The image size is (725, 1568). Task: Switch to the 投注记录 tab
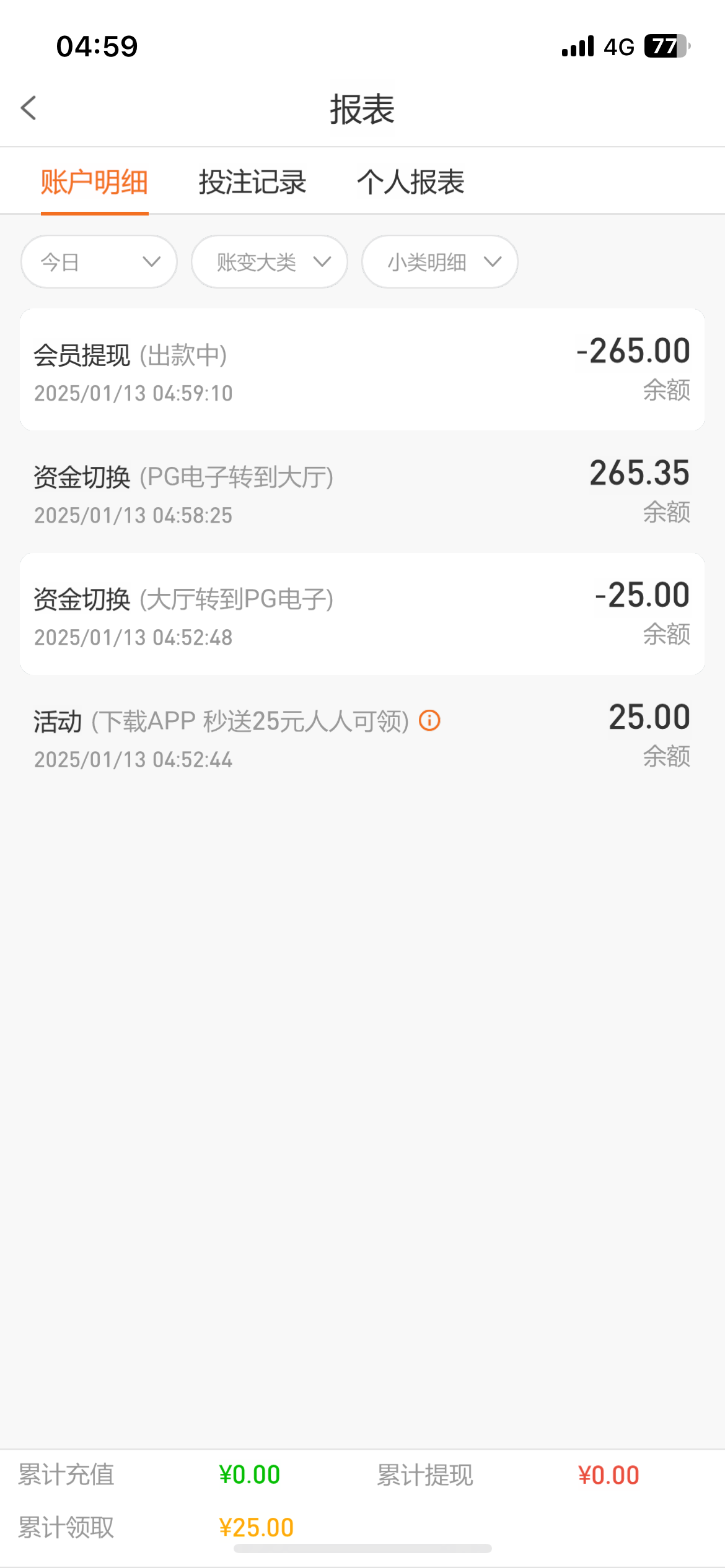(x=252, y=182)
